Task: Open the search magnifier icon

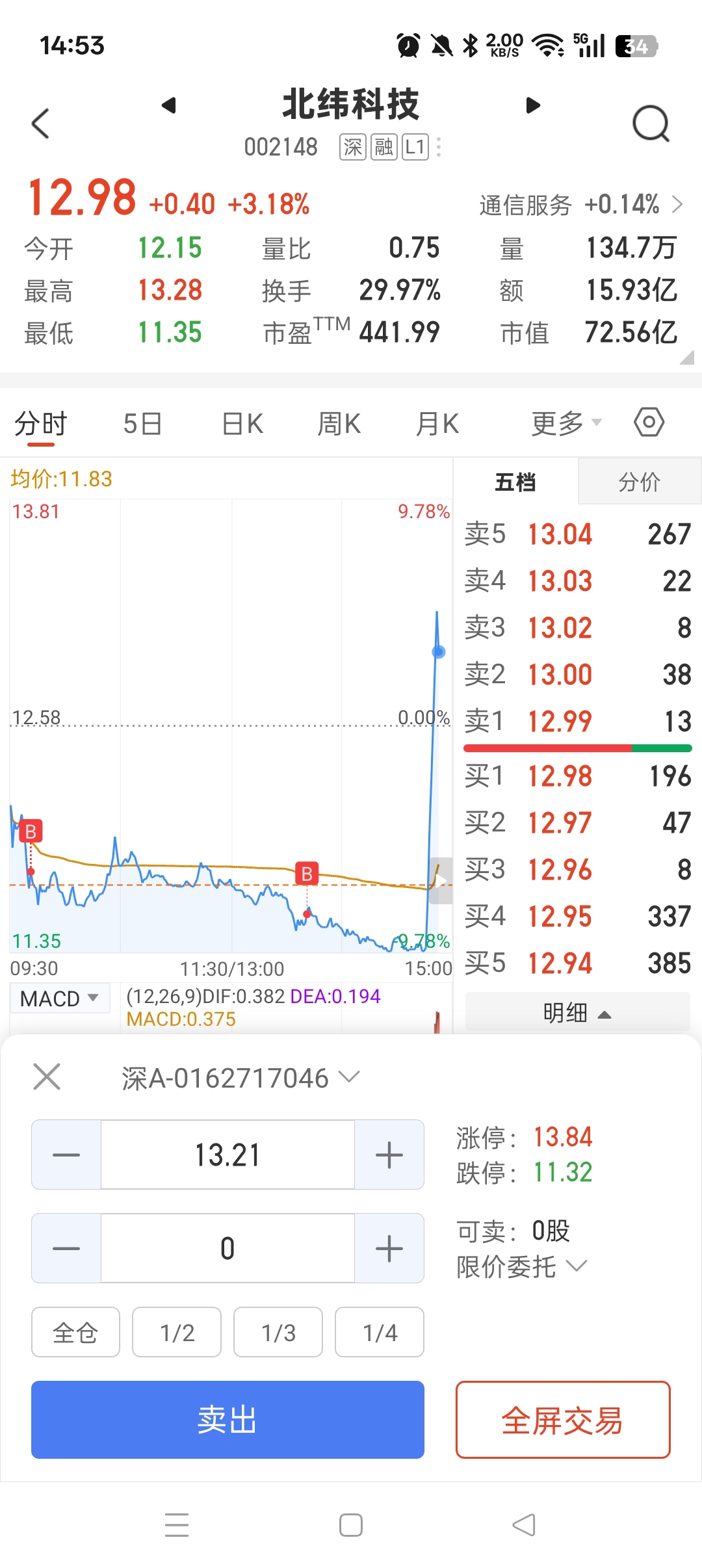Action: tap(651, 123)
